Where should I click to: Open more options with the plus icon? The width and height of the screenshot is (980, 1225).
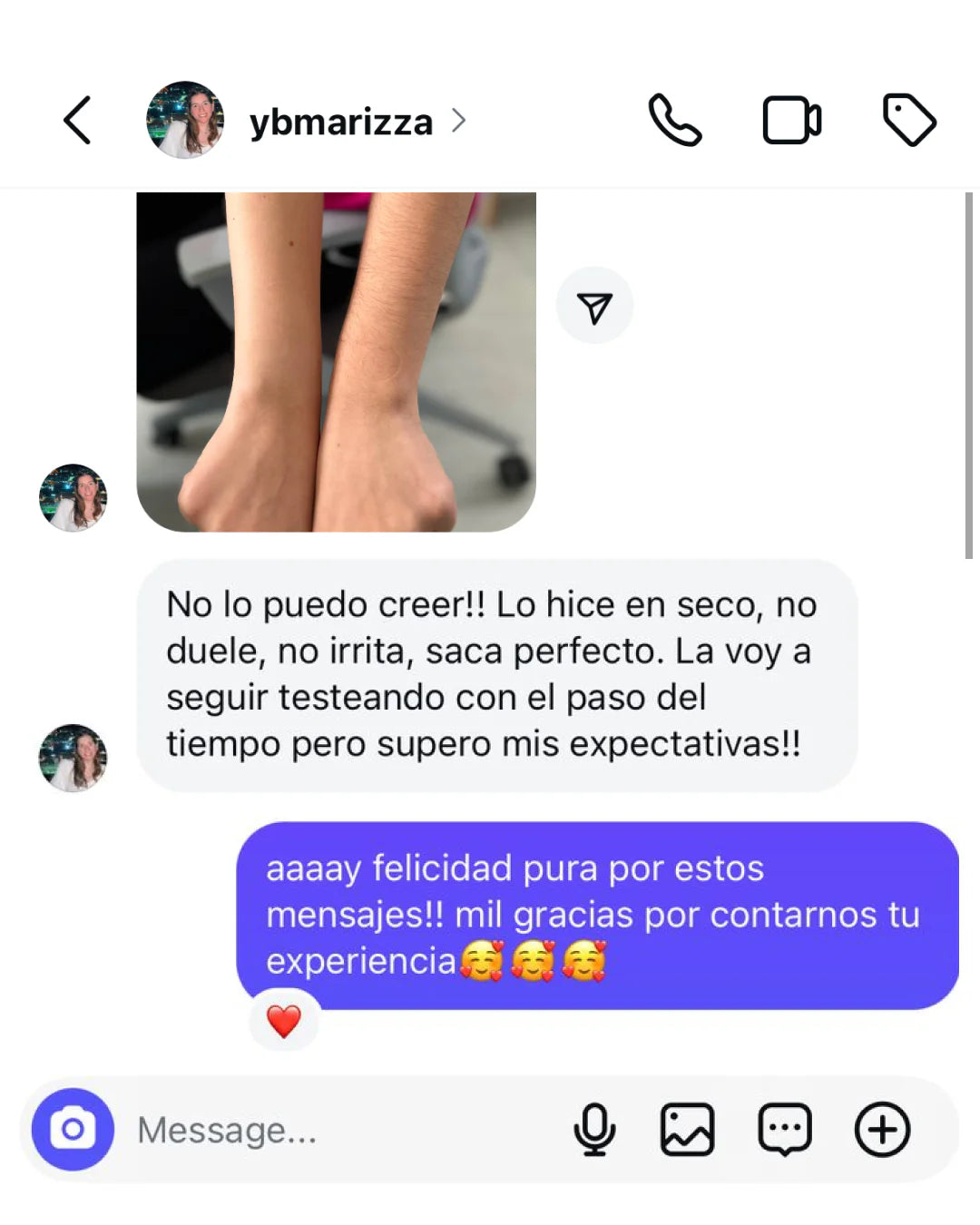[x=882, y=1130]
